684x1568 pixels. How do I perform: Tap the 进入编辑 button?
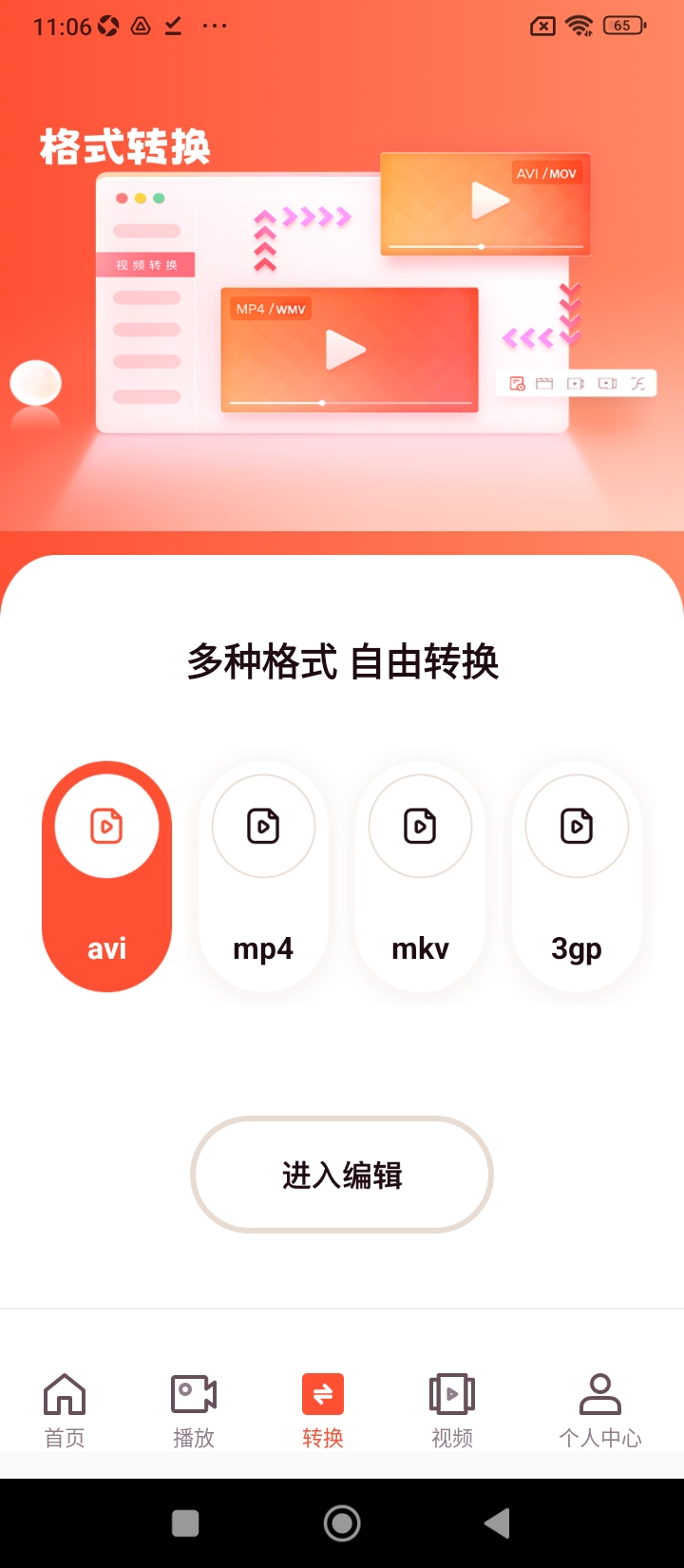(342, 1175)
